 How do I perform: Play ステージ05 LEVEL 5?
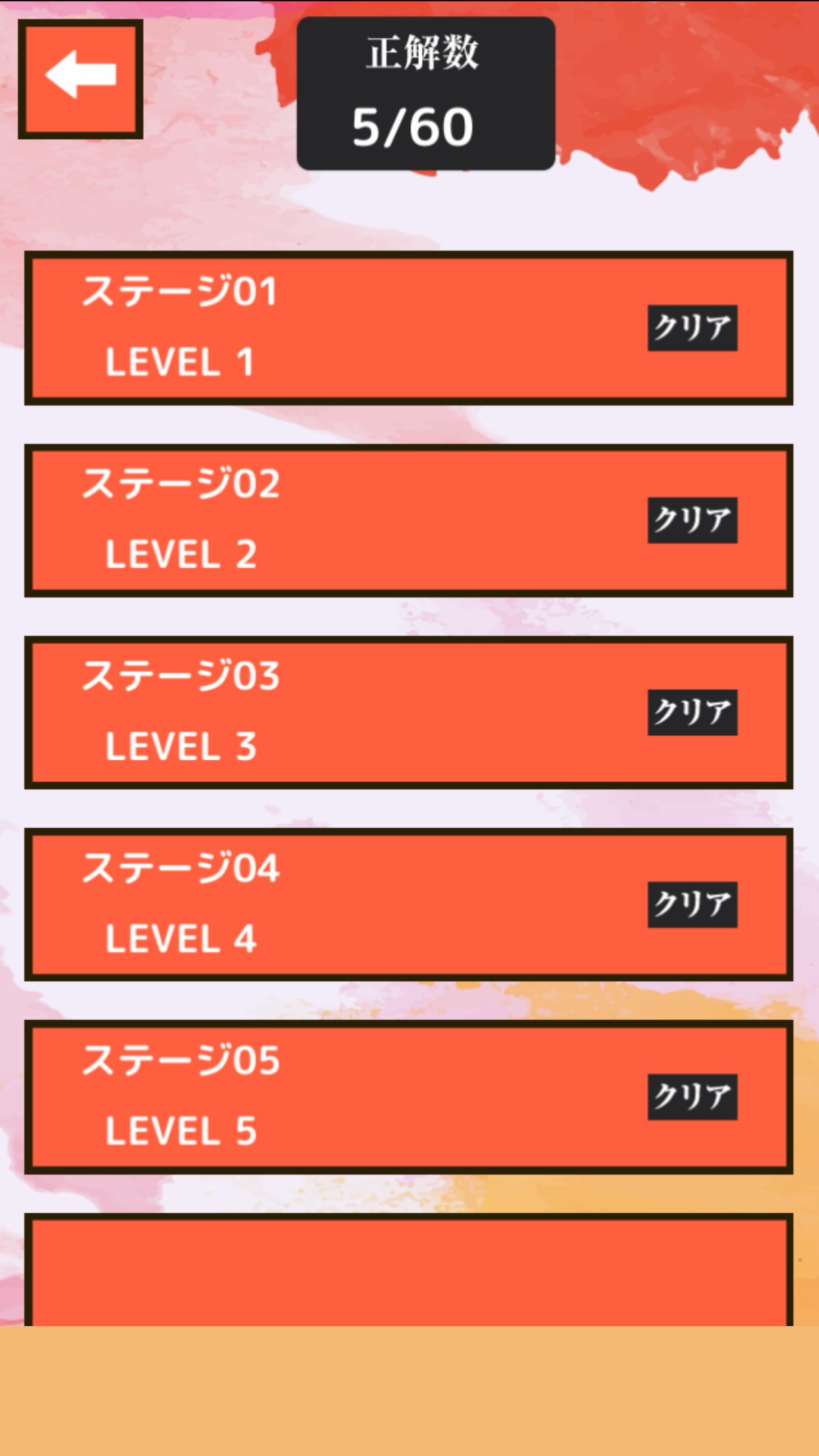(408, 1097)
